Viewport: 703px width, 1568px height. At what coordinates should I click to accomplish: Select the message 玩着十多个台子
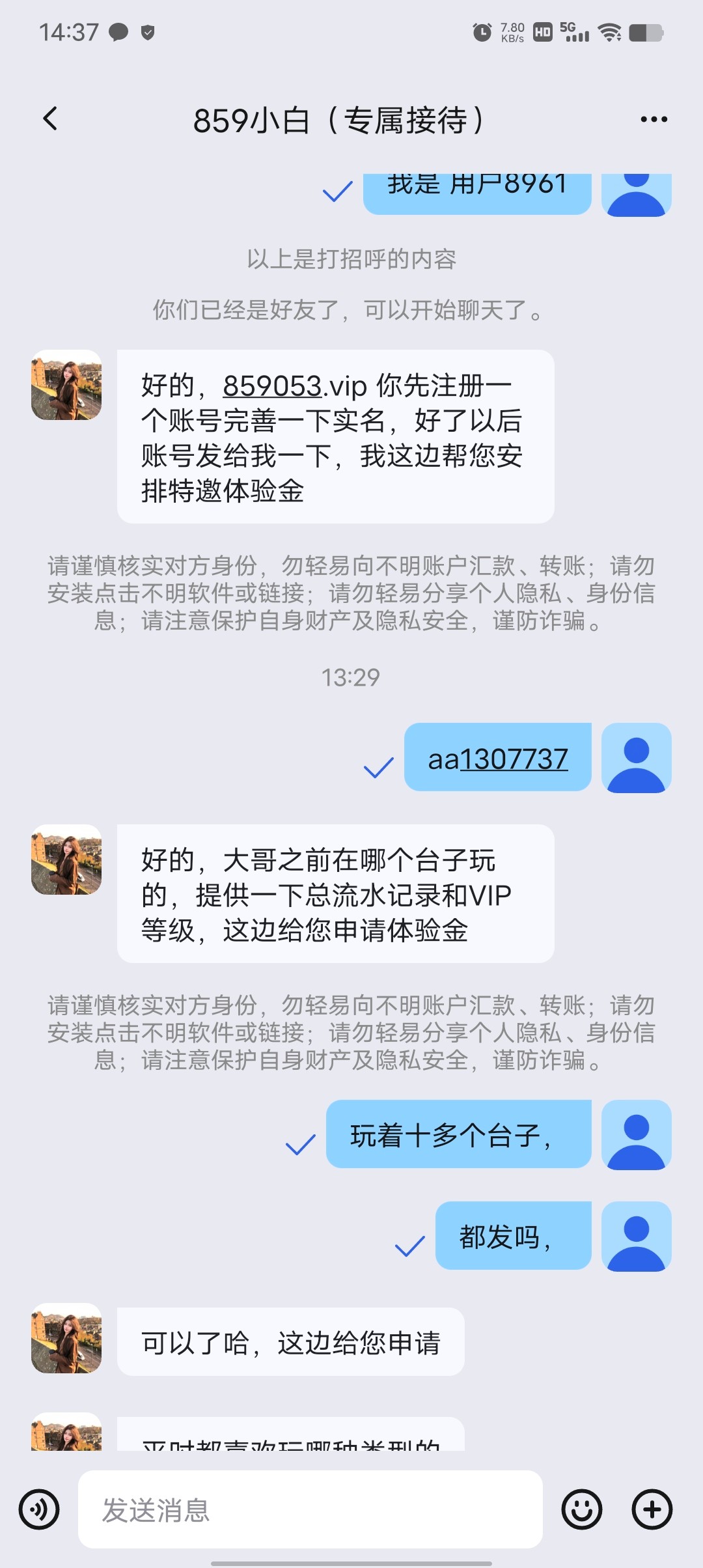coord(458,1133)
